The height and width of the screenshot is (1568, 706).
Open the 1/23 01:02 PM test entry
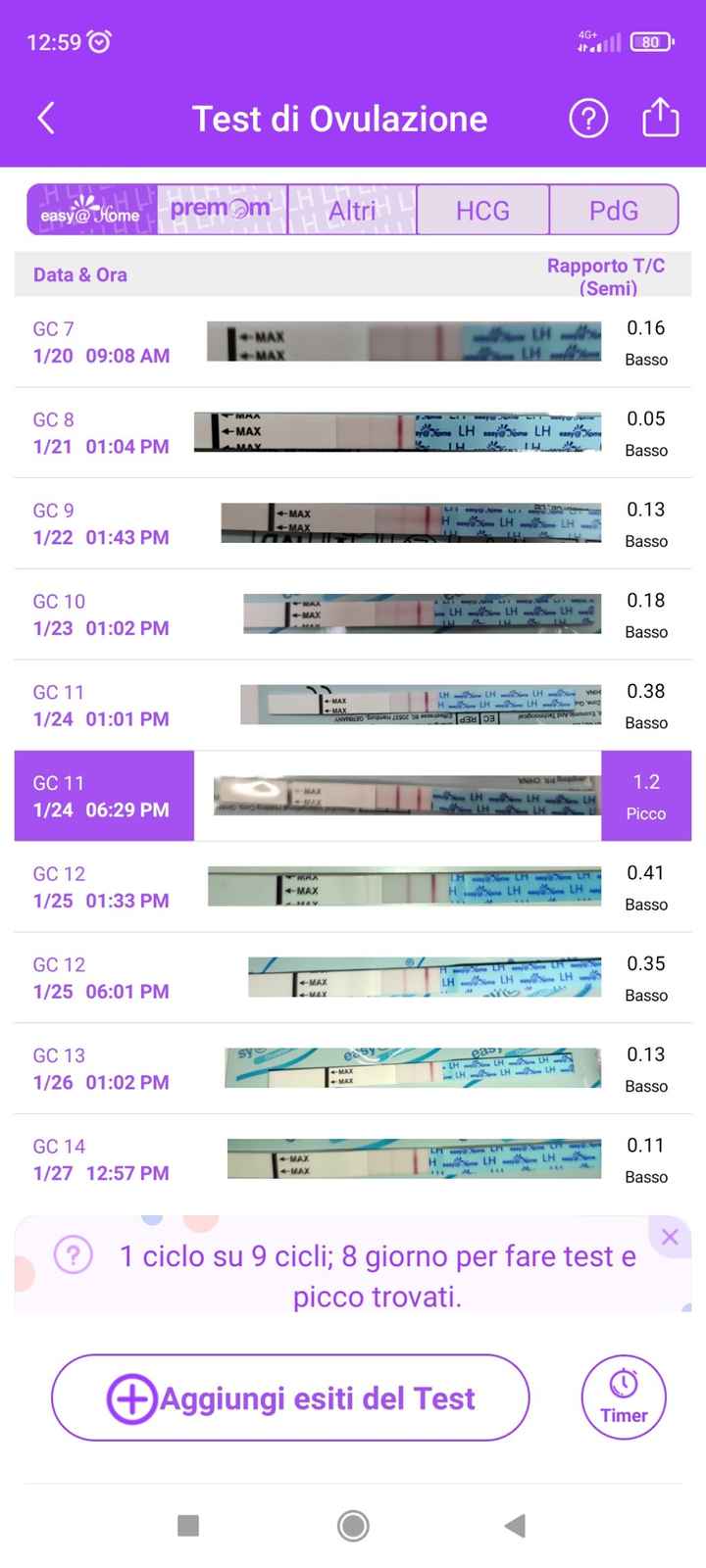coord(353,614)
